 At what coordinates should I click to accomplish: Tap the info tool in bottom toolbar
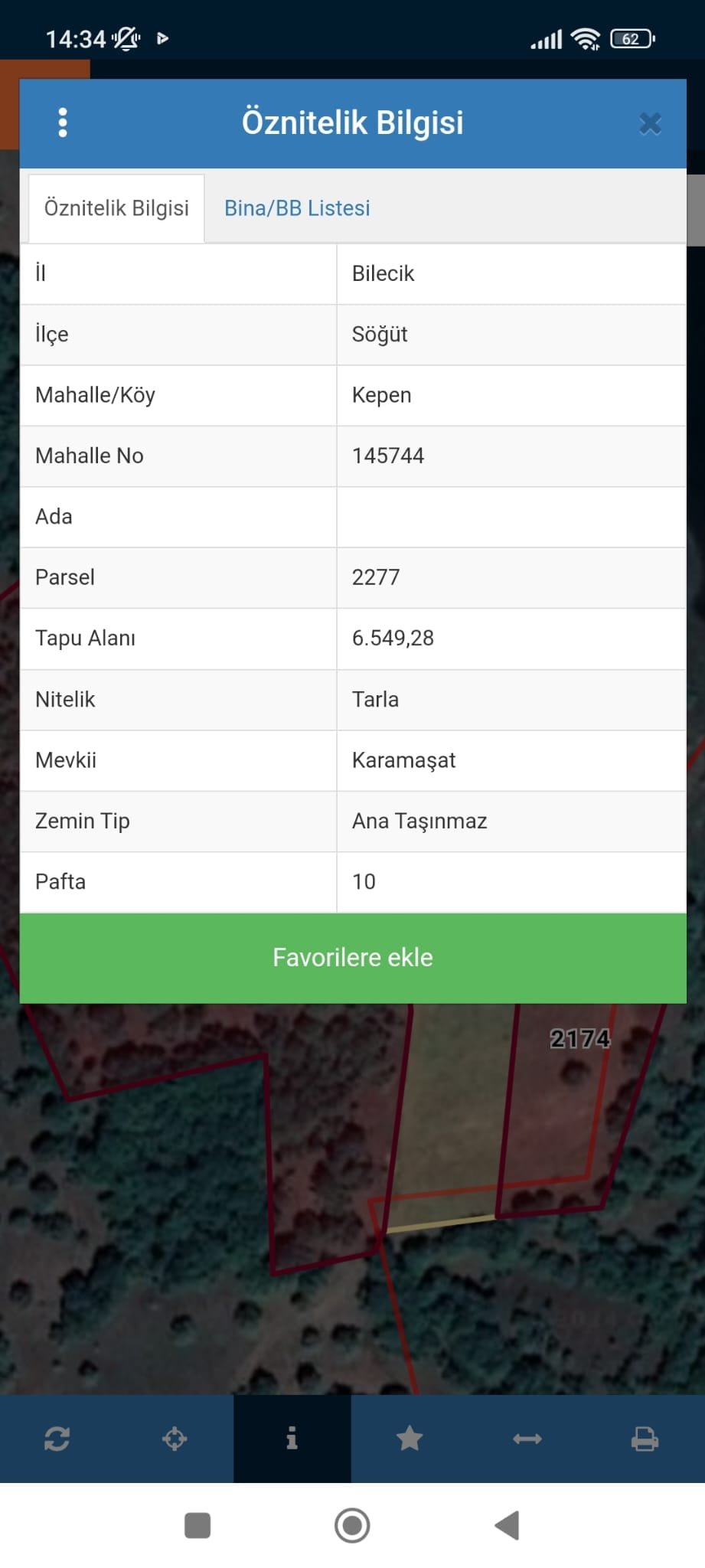click(292, 1439)
